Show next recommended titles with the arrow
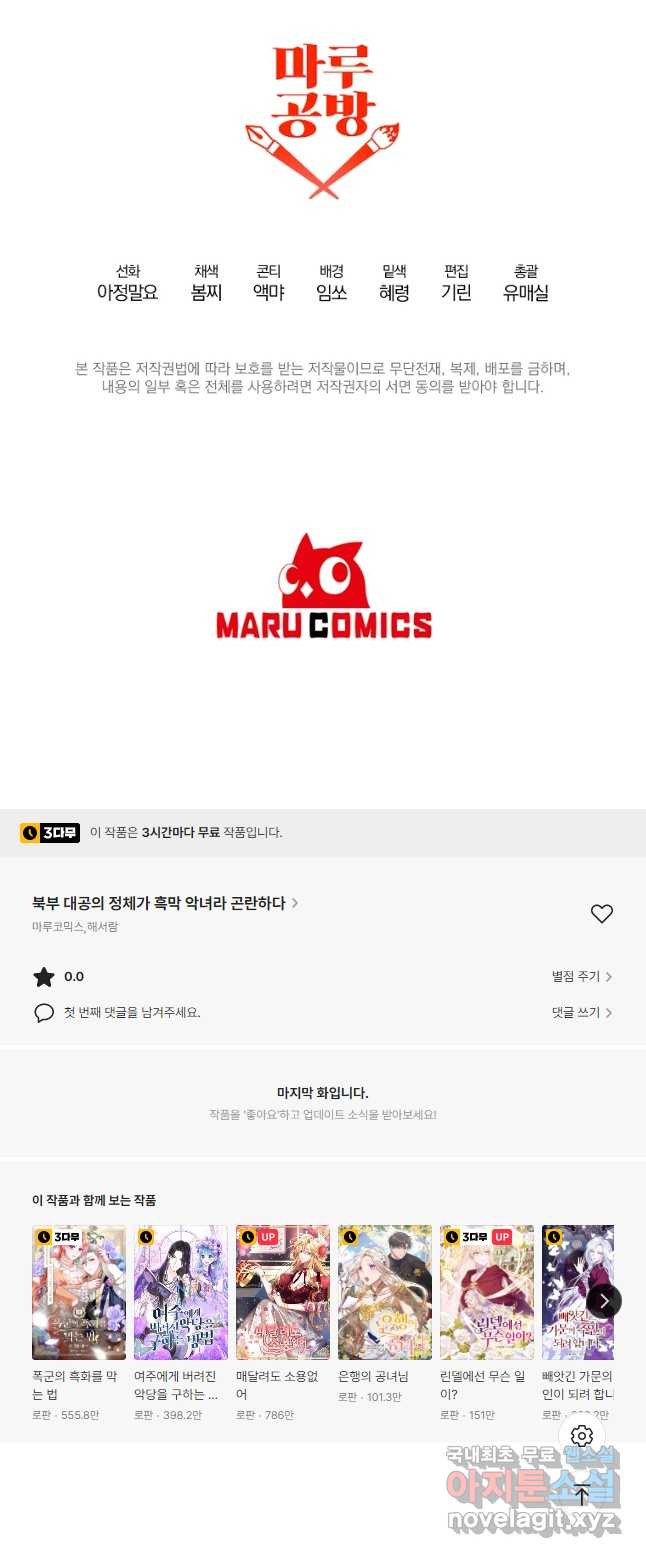This screenshot has height=1558, width=646. (x=604, y=1300)
